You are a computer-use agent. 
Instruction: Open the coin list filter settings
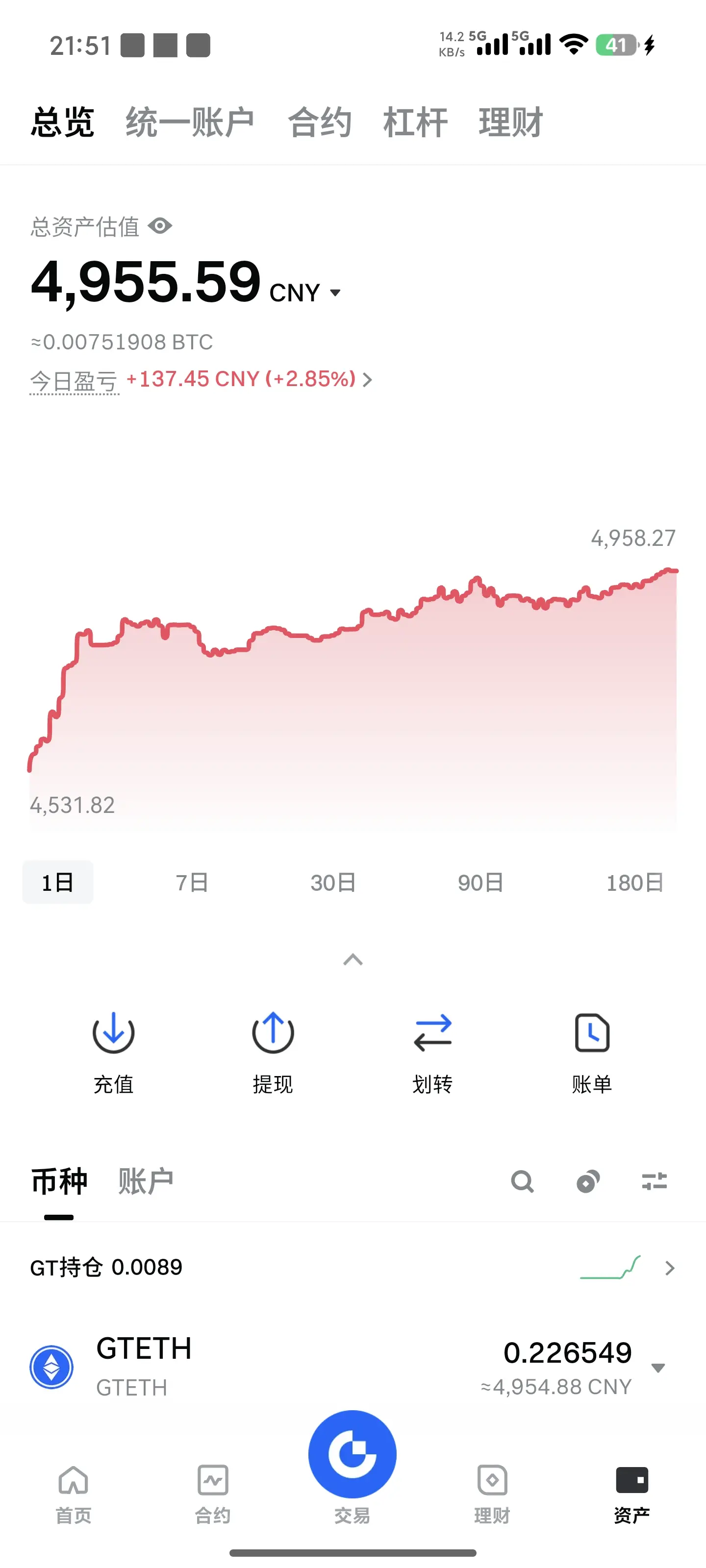coord(654,1181)
